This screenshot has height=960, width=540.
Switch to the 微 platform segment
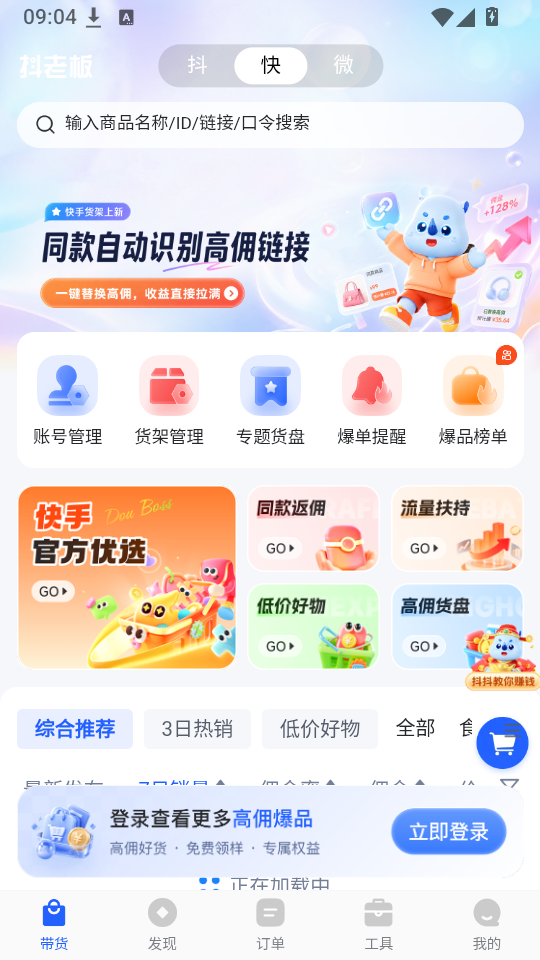pos(343,66)
